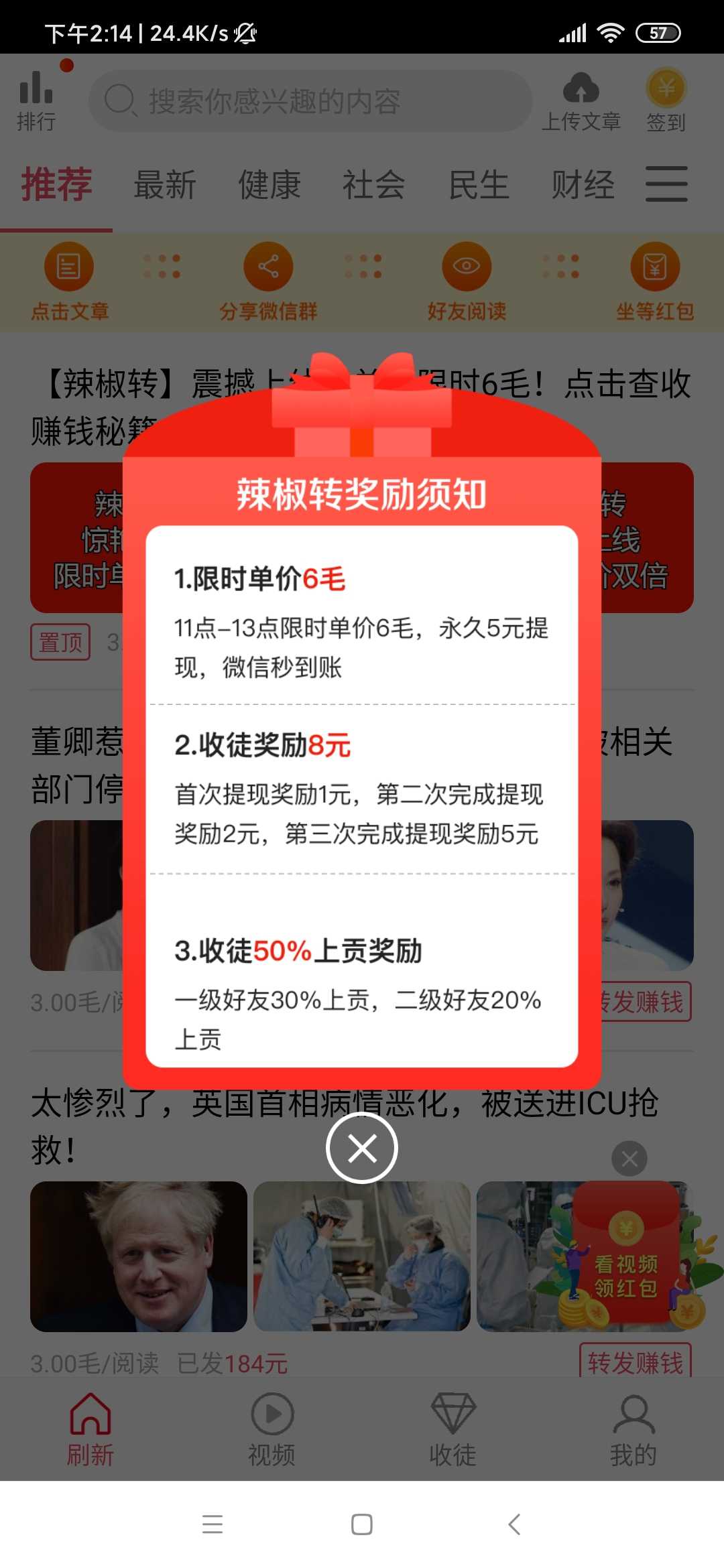The width and height of the screenshot is (724, 1568).
Task: Switch to the 最新 tab
Action: 165,185
